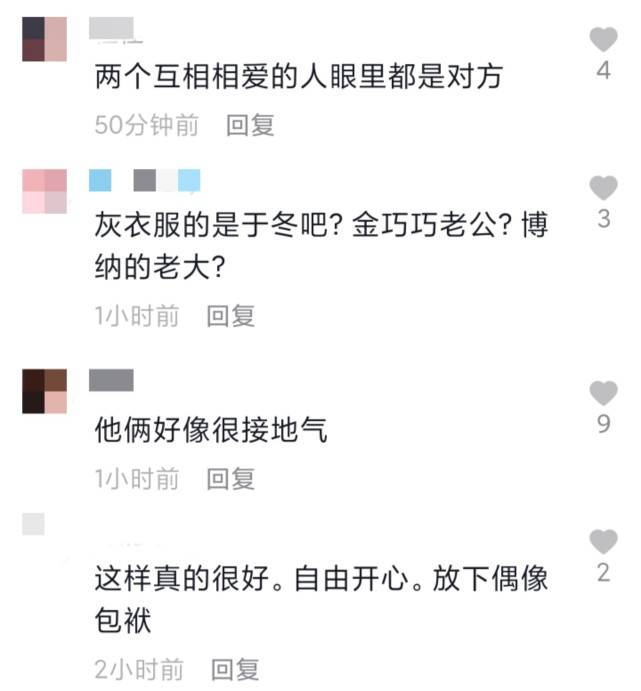
Task: Like the comment '他俩好像很接地气'
Action: [603, 393]
